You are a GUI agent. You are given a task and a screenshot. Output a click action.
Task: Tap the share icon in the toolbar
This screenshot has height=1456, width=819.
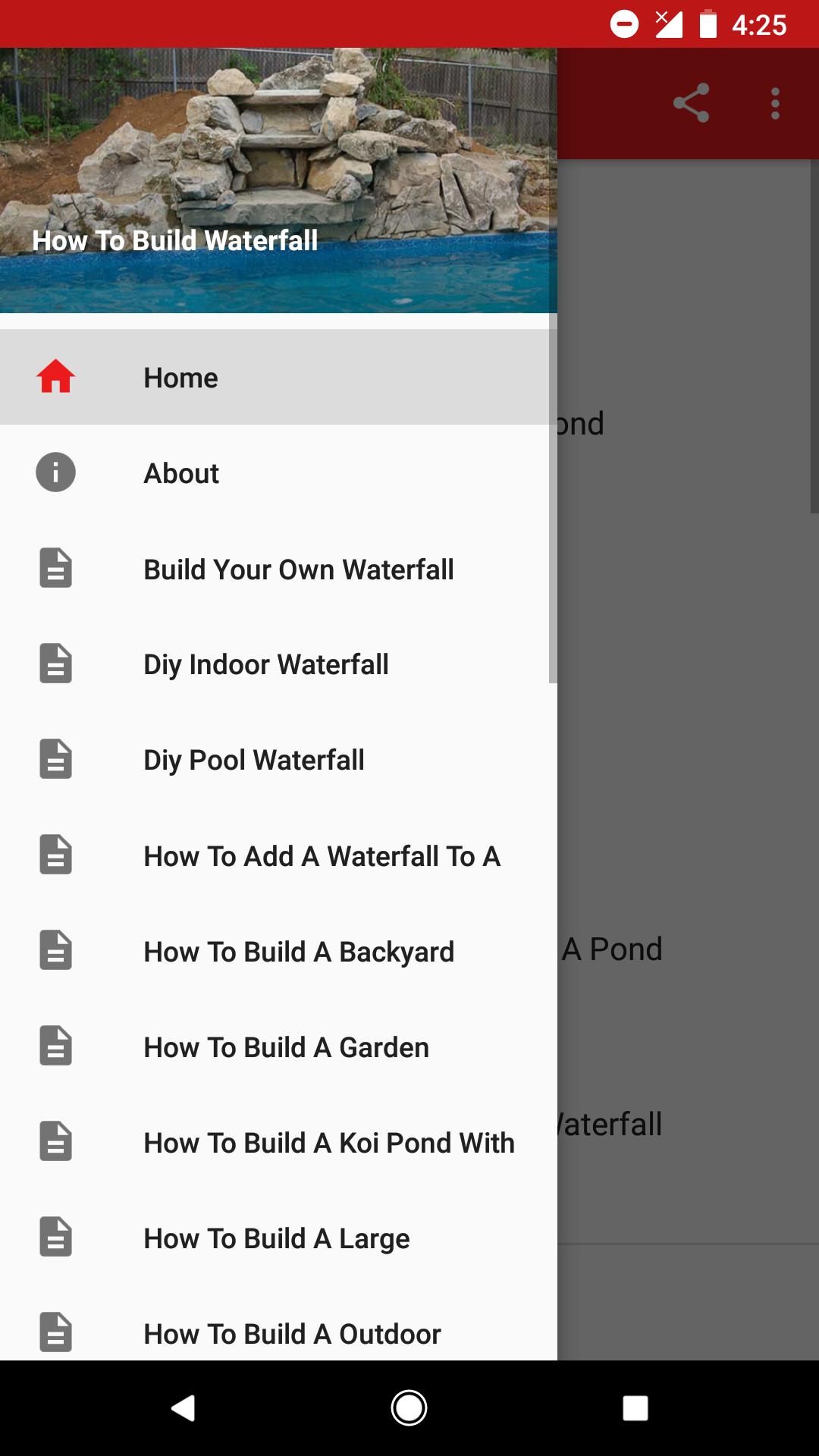pyautogui.click(x=692, y=105)
